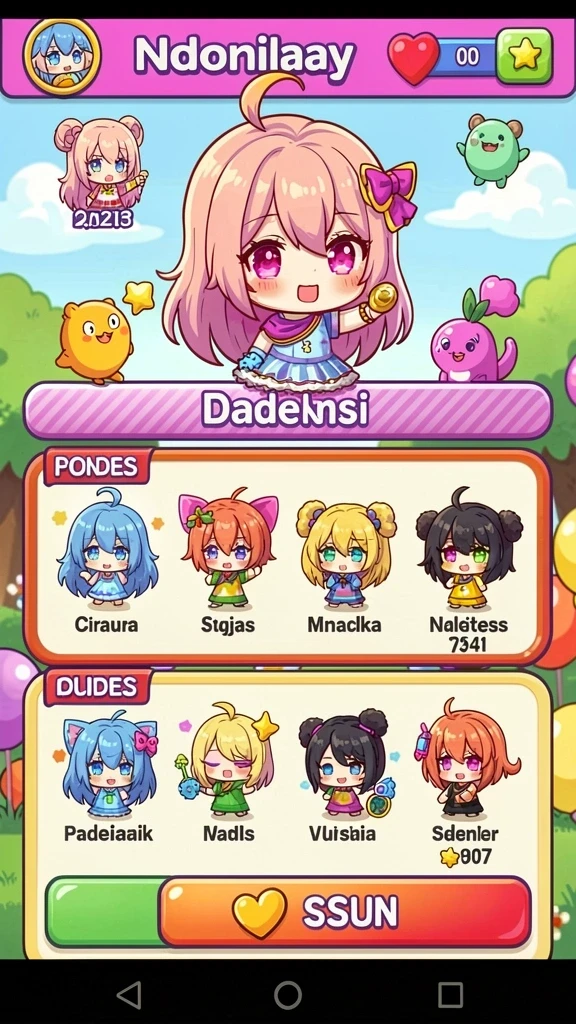The width and height of the screenshot is (576, 1024).
Task: Choose the Mnaclka character
Action: (x=345, y=562)
